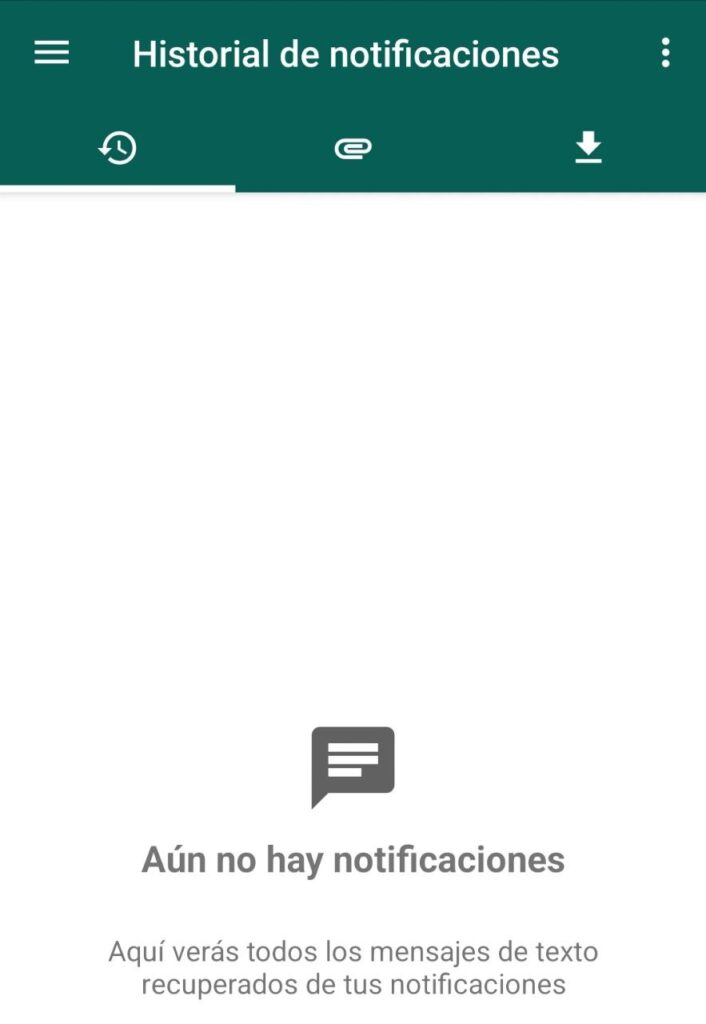Open the three-dot overflow menu
Viewport: 706px width, 1024px height.
665,53
